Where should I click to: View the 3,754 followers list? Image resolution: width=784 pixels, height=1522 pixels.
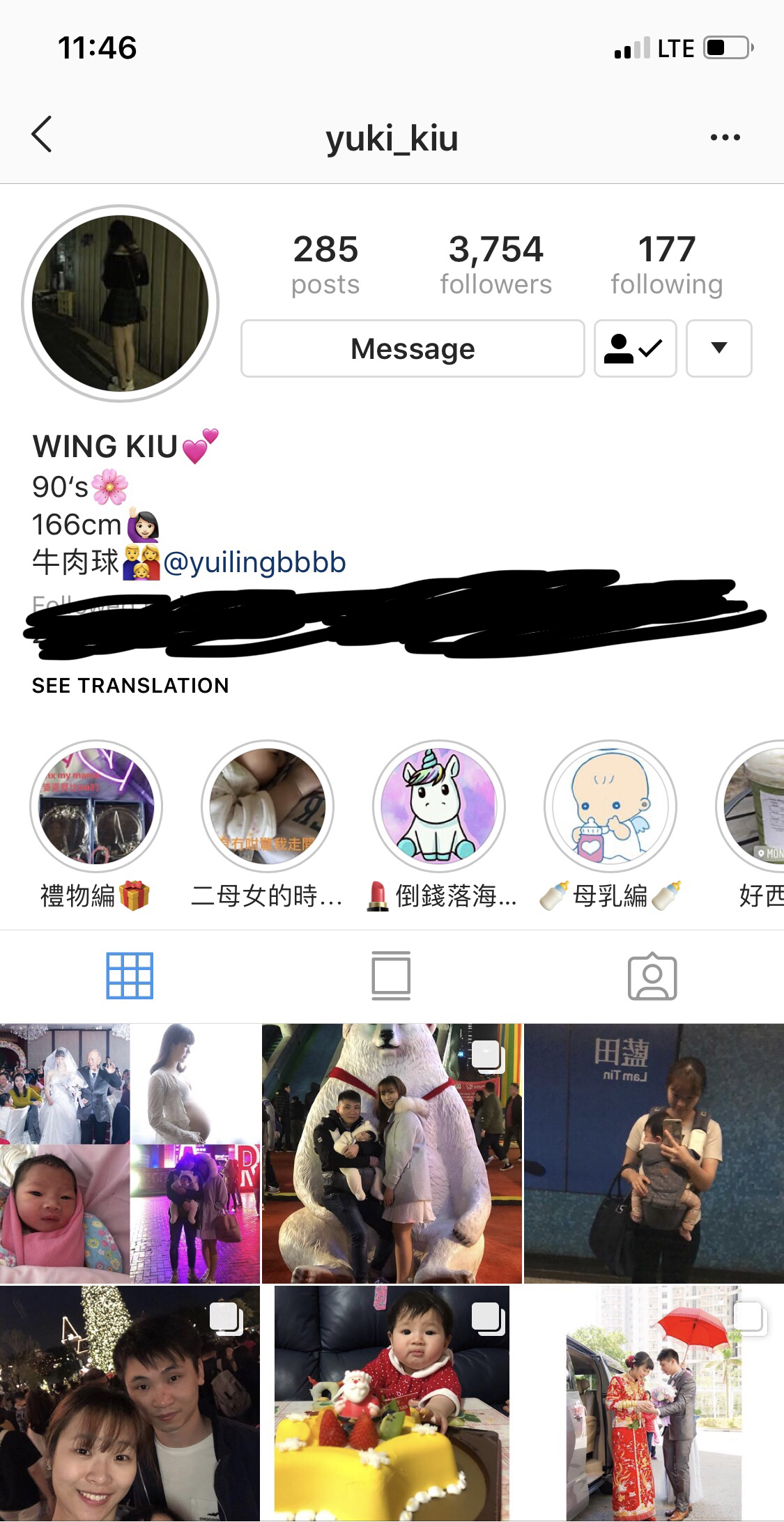tap(495, 266)
